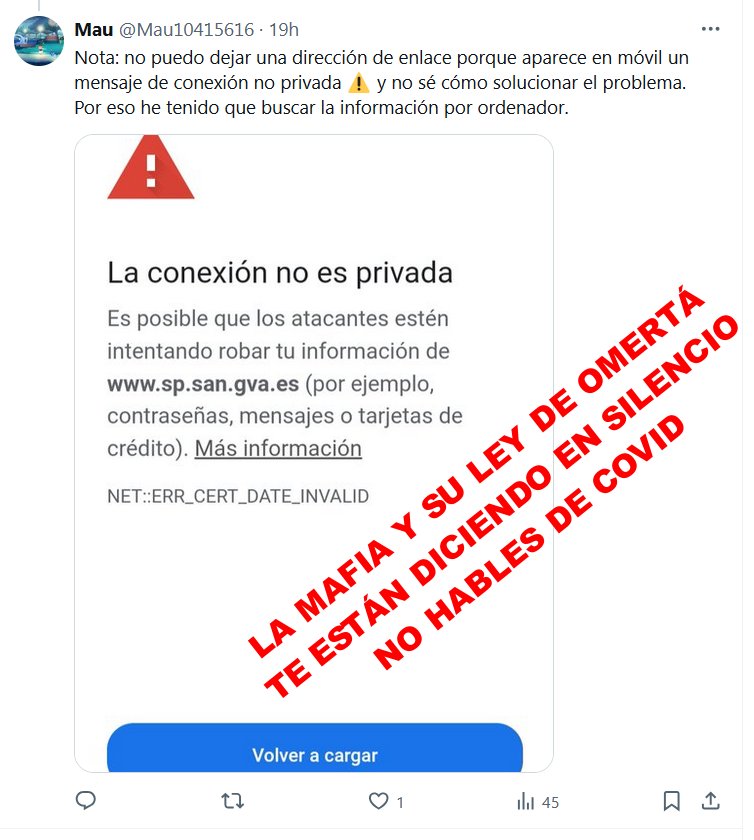Share Mau's post
This screenshot has width=754, height=840.
711,801
